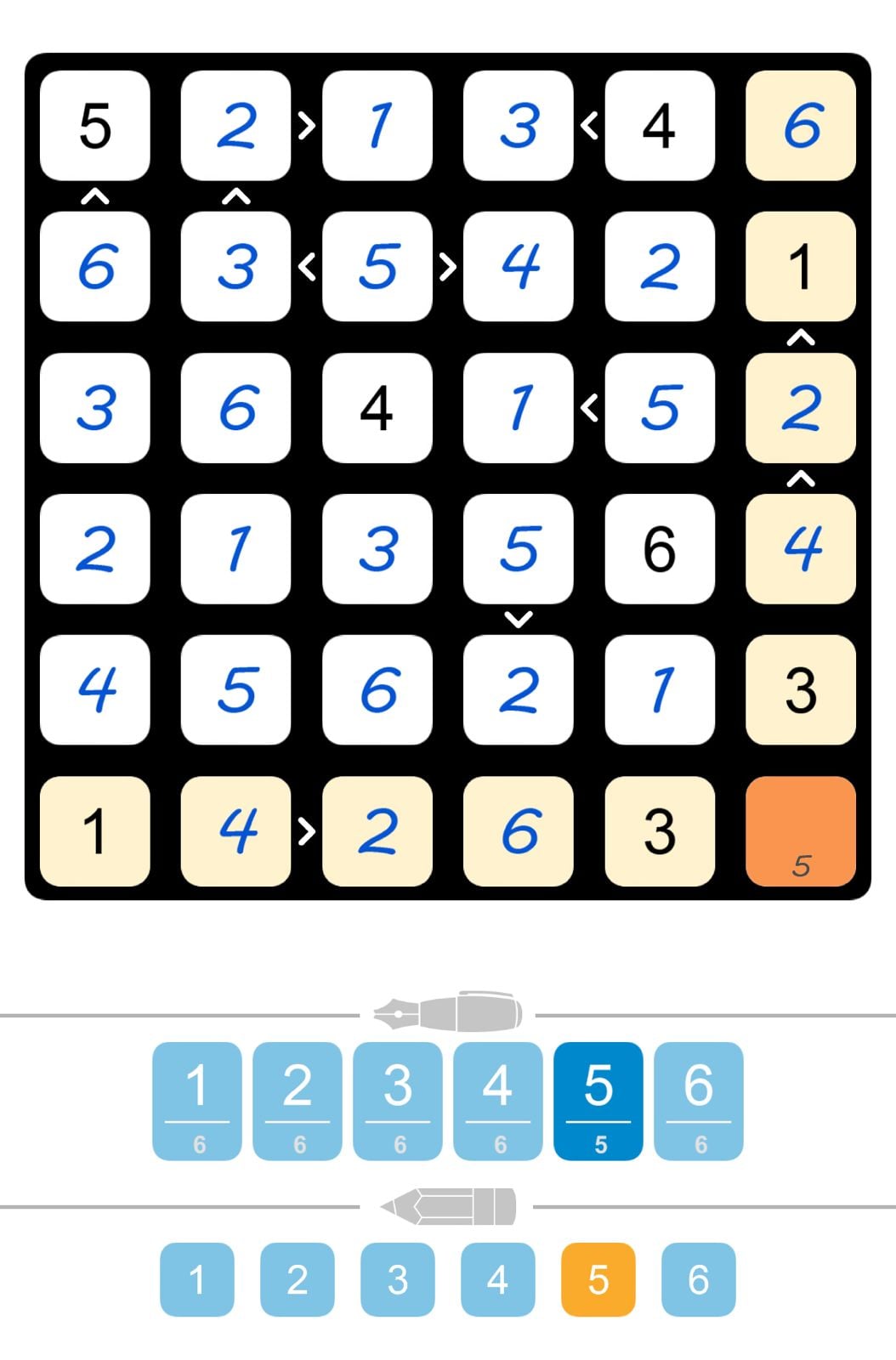The image size is (896, 1360).
Task: Click the black 4 cell in the top row
Action: pos(659,126)
